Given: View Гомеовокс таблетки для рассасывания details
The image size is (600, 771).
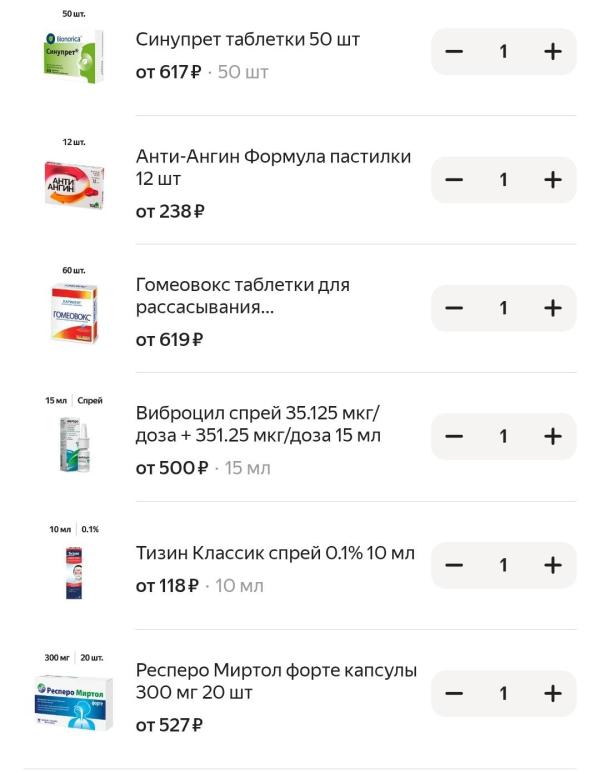Looking at the screenshot, I should [242, 296].
